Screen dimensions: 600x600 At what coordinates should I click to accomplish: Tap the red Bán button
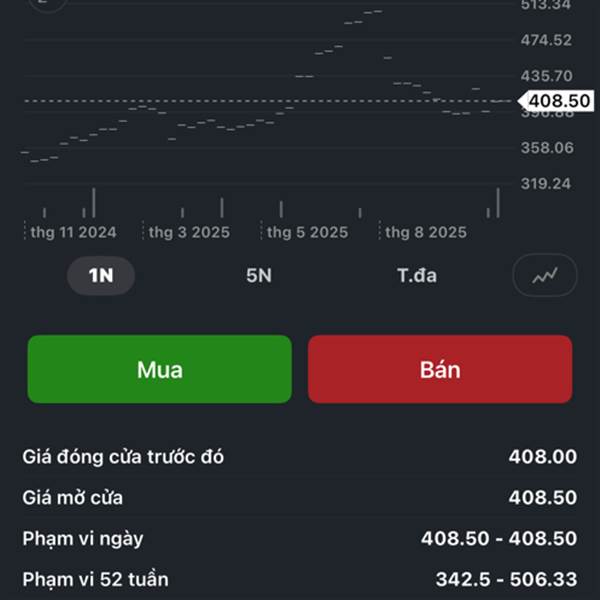click(440, 369)
